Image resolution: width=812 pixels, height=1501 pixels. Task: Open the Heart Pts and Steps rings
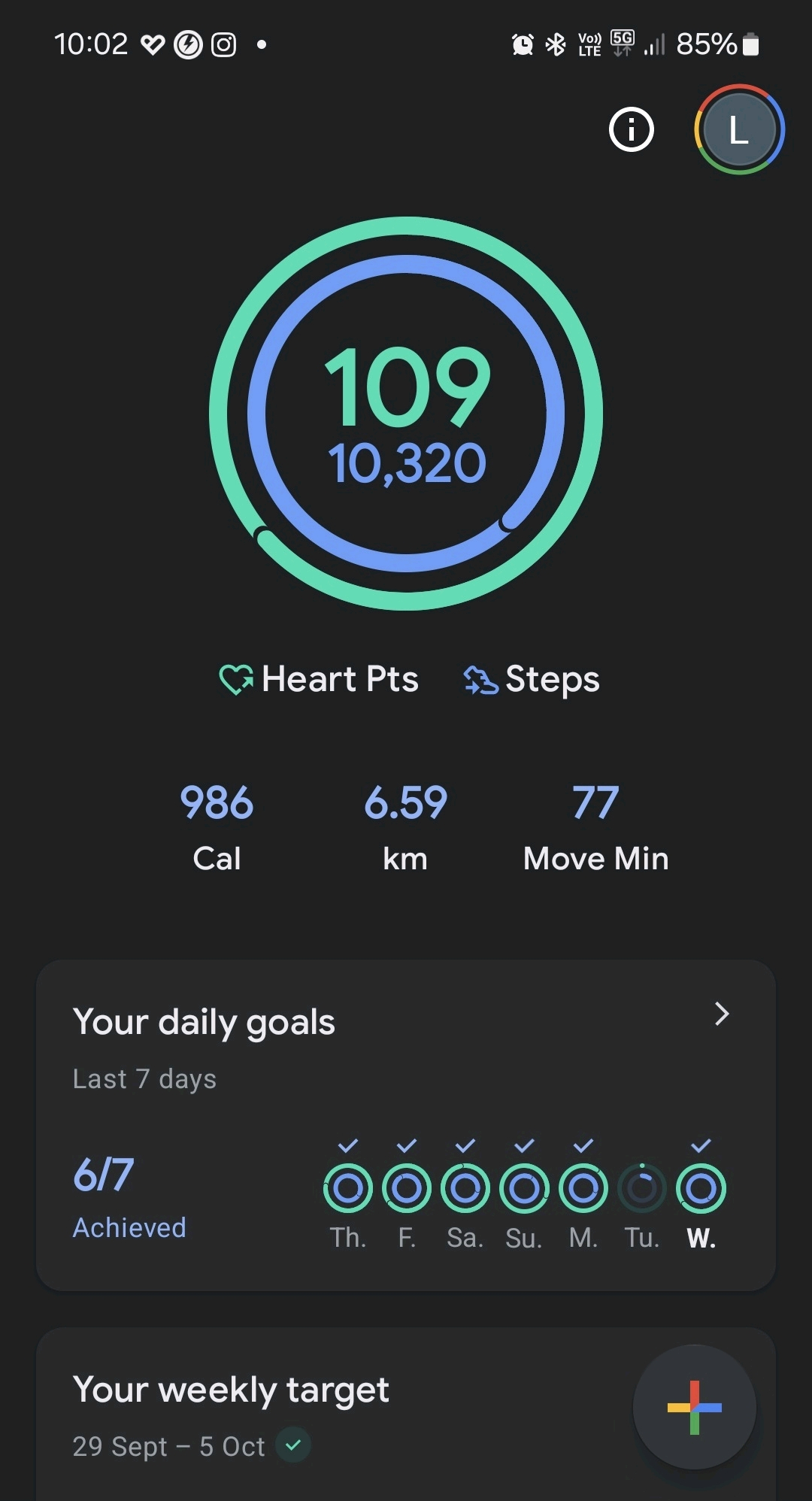(406, 414)
